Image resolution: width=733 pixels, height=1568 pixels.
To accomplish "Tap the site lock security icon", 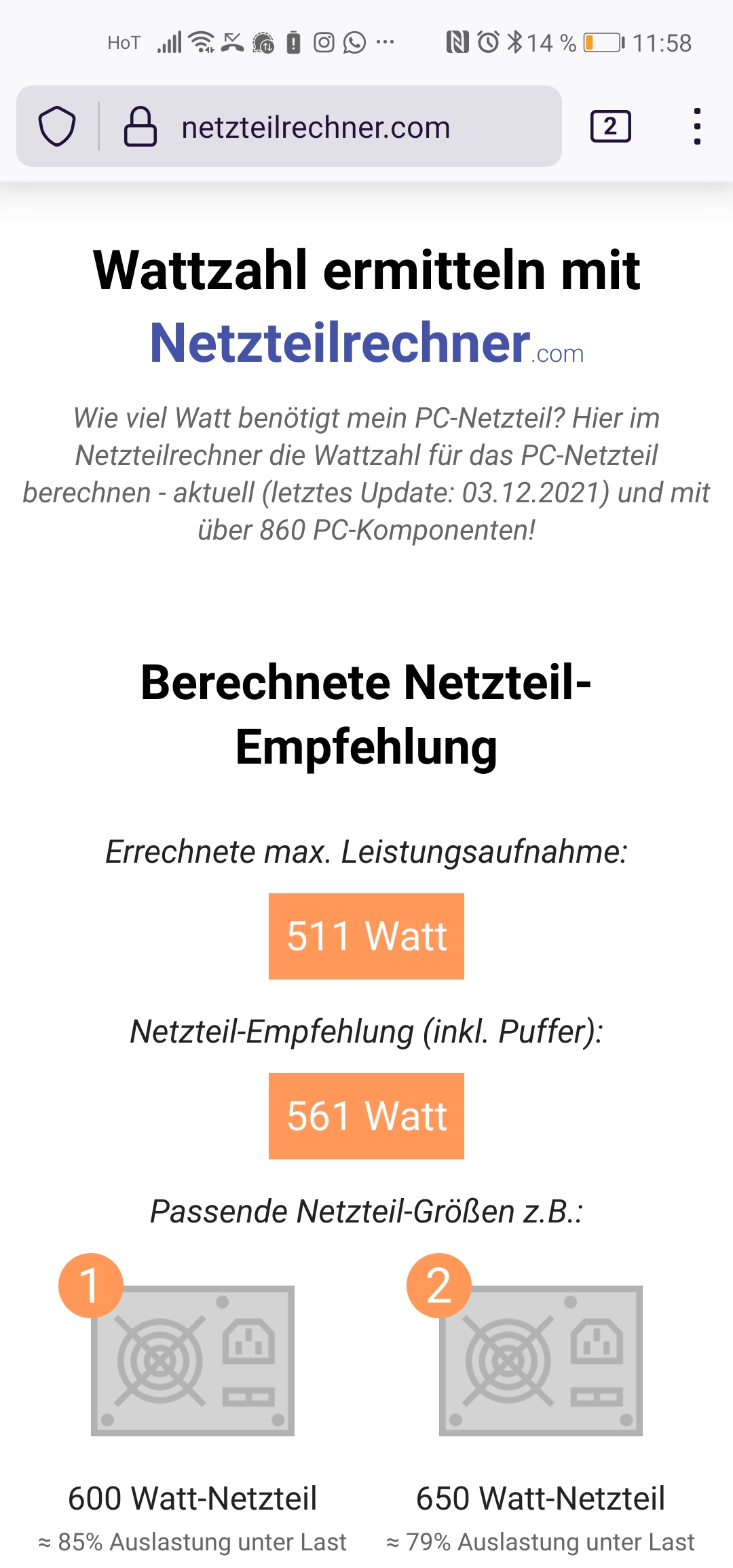I will (140, 126).
